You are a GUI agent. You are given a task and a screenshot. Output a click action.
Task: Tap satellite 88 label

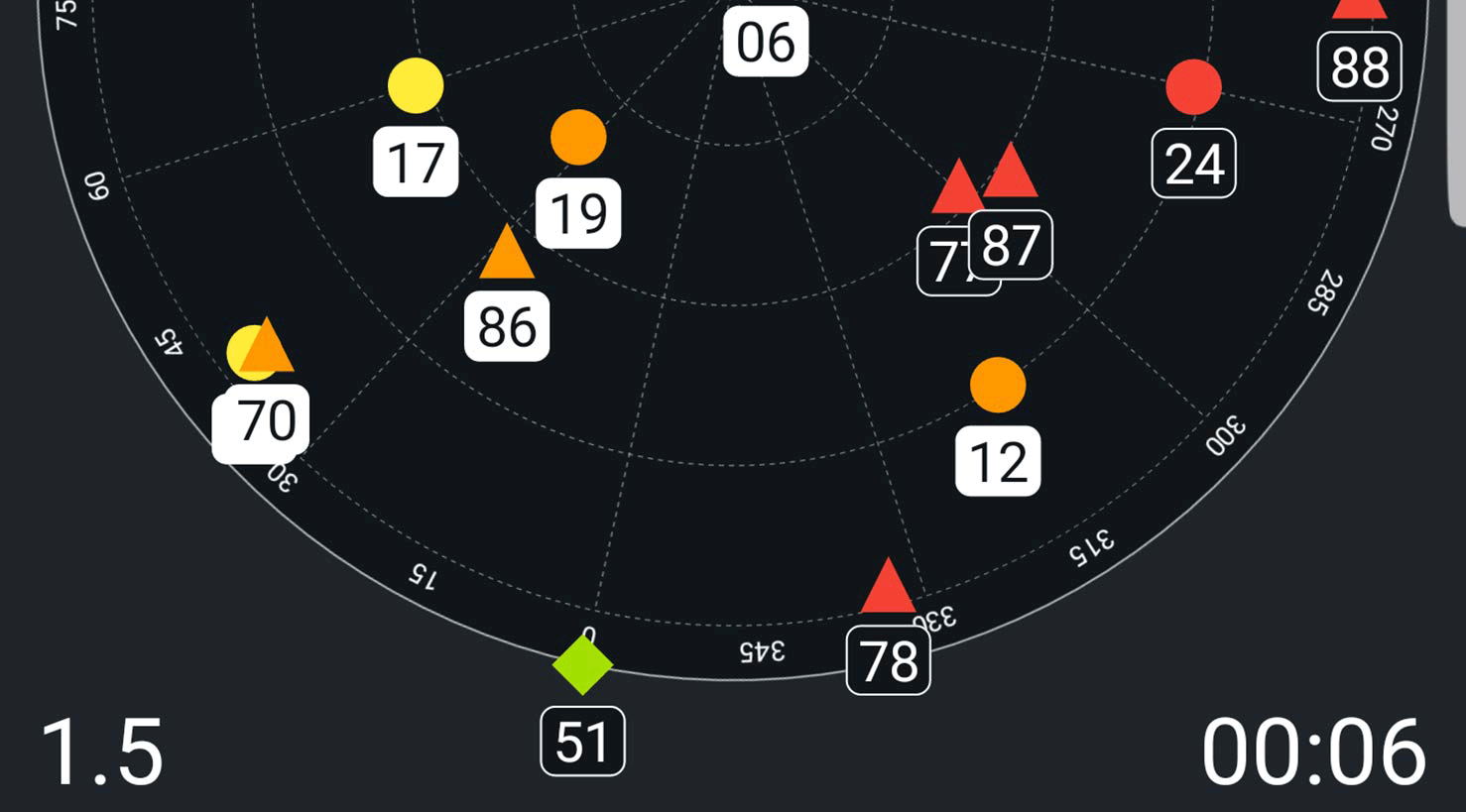[1359, 67]
